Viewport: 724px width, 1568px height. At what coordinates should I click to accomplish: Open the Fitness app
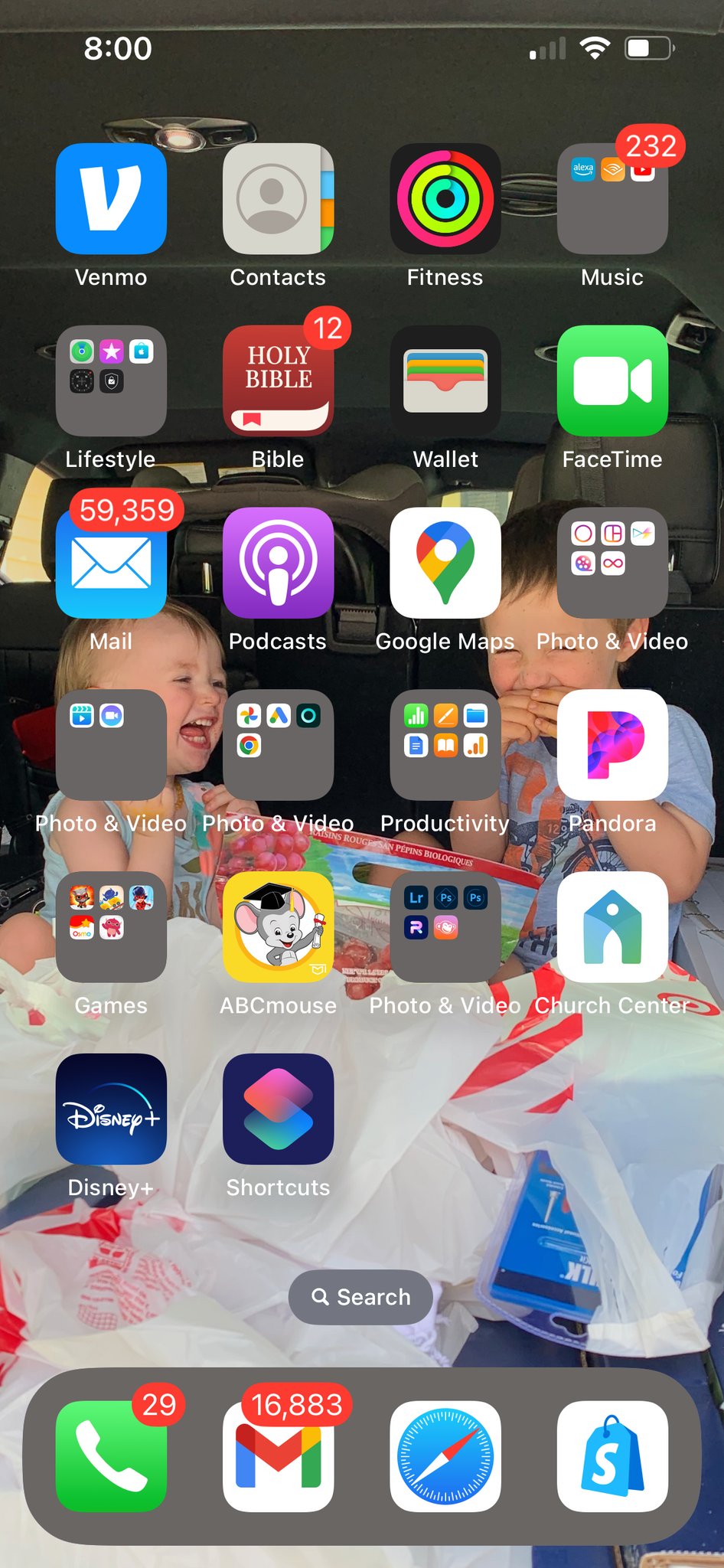tap(445, 199)
